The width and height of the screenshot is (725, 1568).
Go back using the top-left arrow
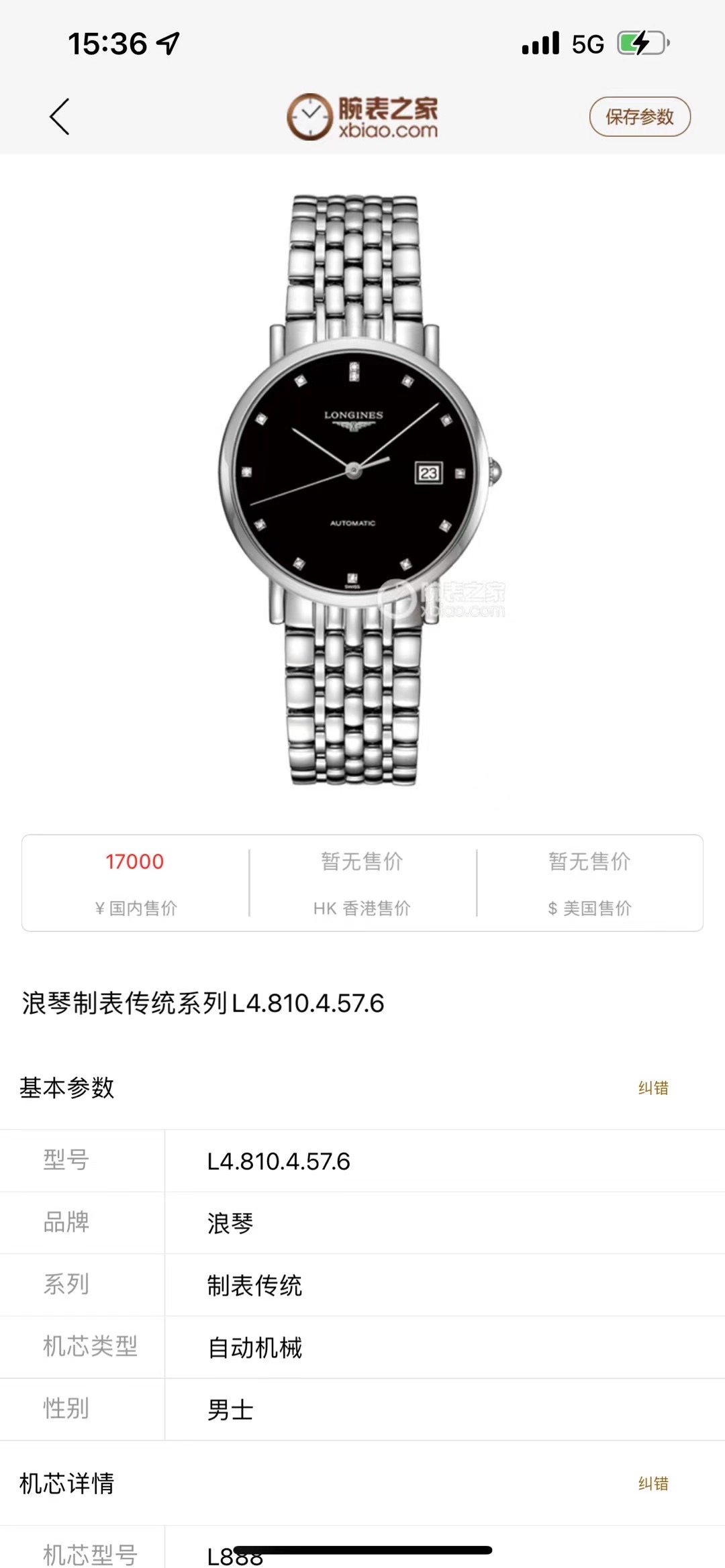pos(59,117)
